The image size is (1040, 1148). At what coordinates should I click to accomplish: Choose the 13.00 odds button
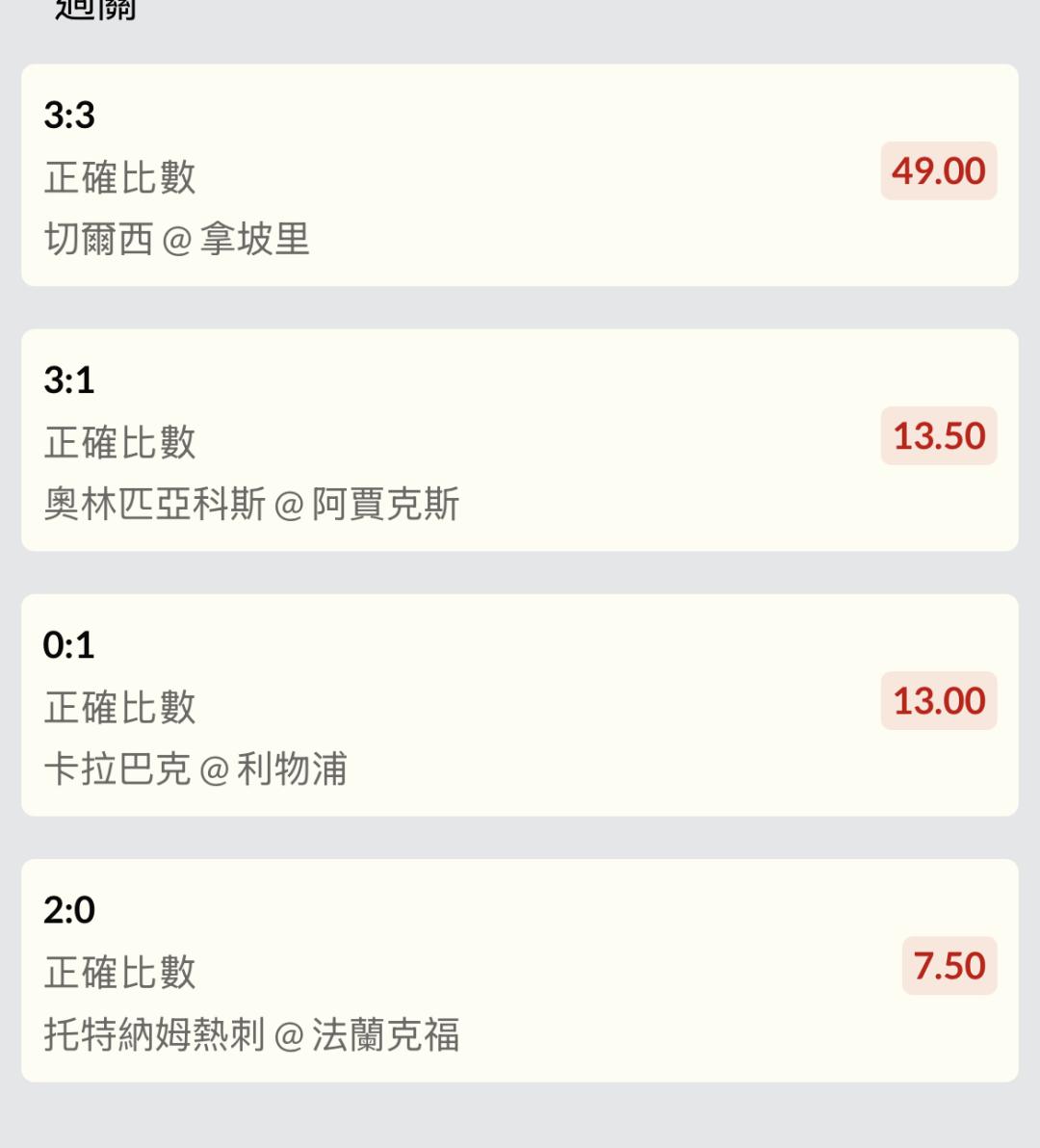(x=938, y=701)
